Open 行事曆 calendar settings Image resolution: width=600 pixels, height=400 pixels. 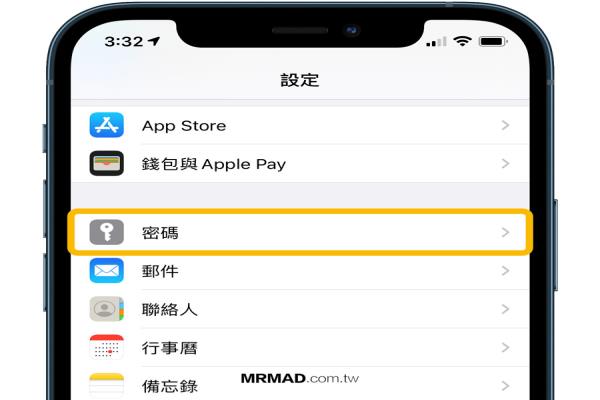[300, 347]
